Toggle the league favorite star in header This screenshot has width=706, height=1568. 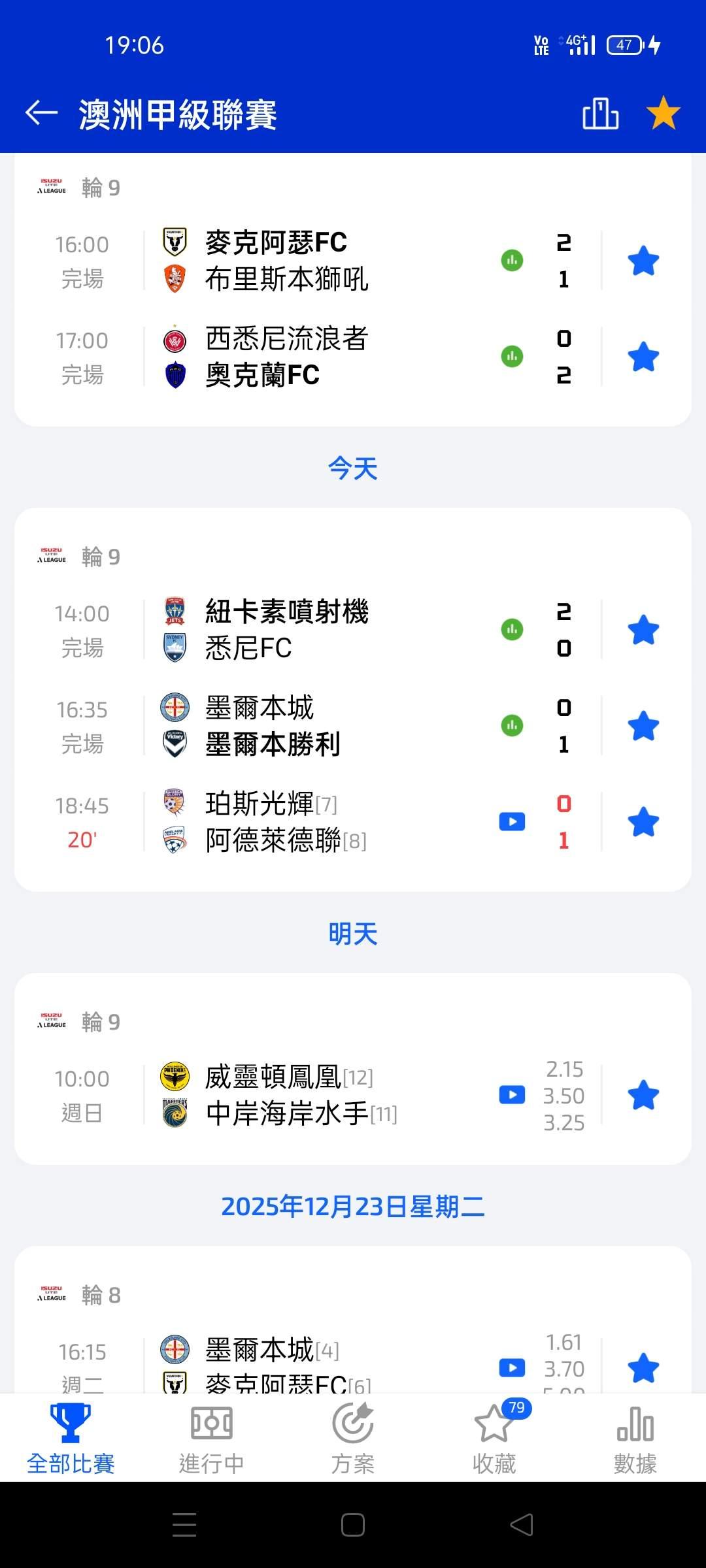663,113
